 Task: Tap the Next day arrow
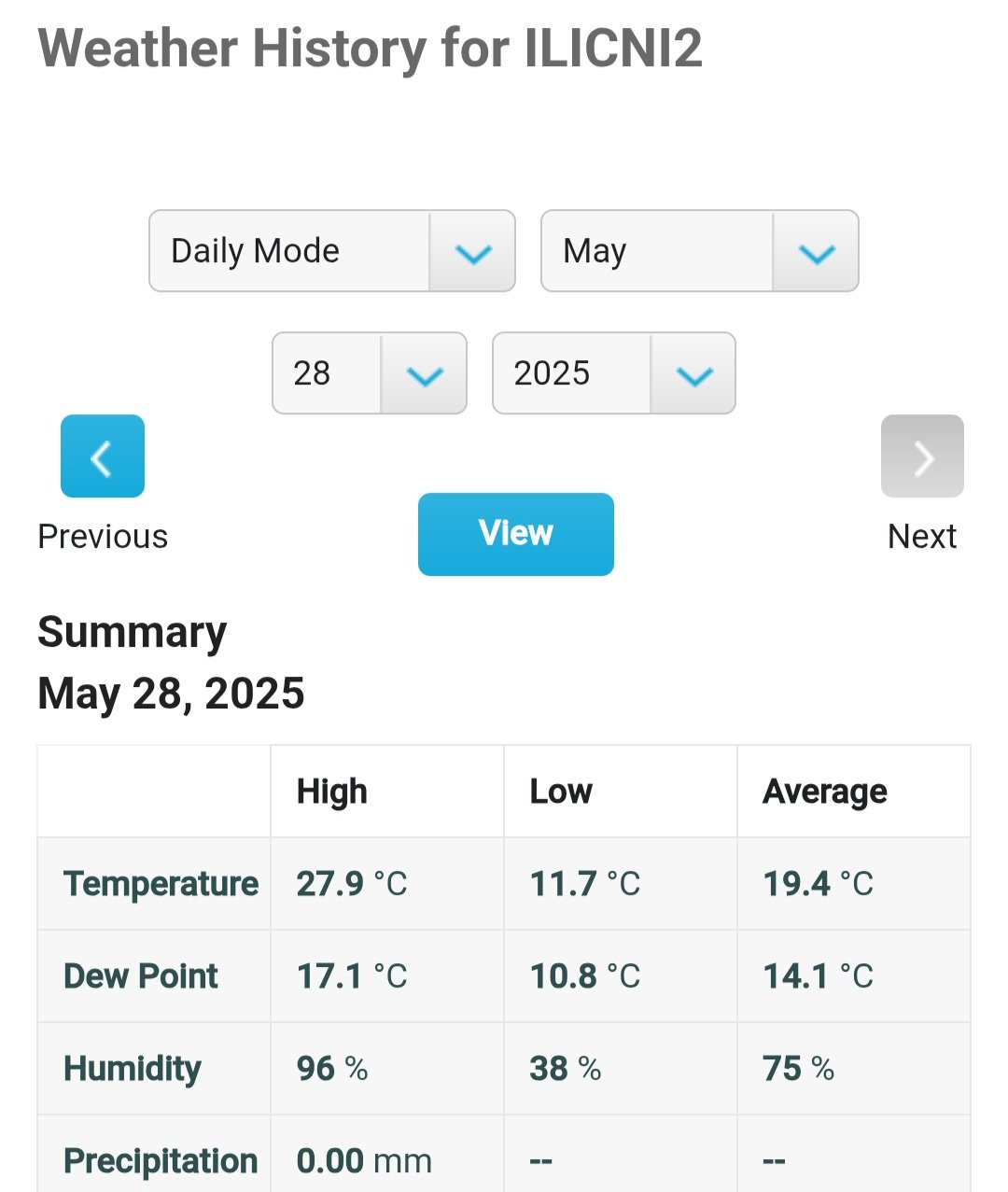(x=921, y=456)
